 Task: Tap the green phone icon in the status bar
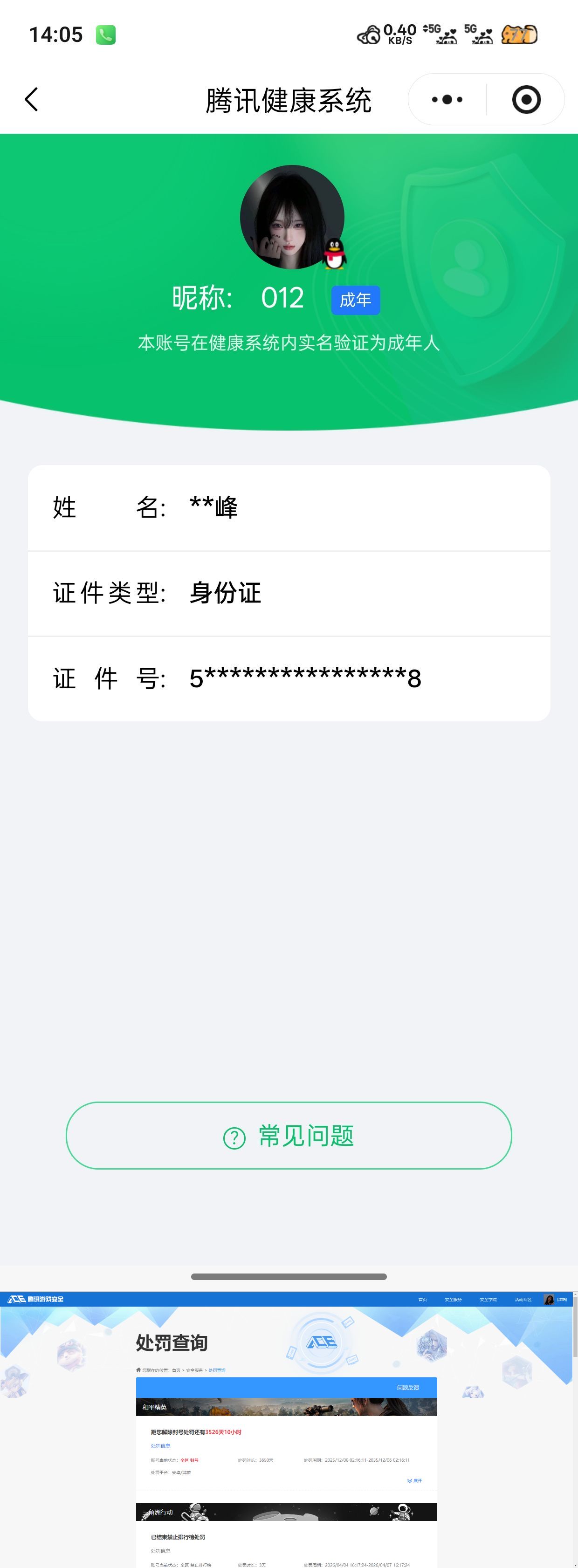pyautogui.click(x=107, y=34)
